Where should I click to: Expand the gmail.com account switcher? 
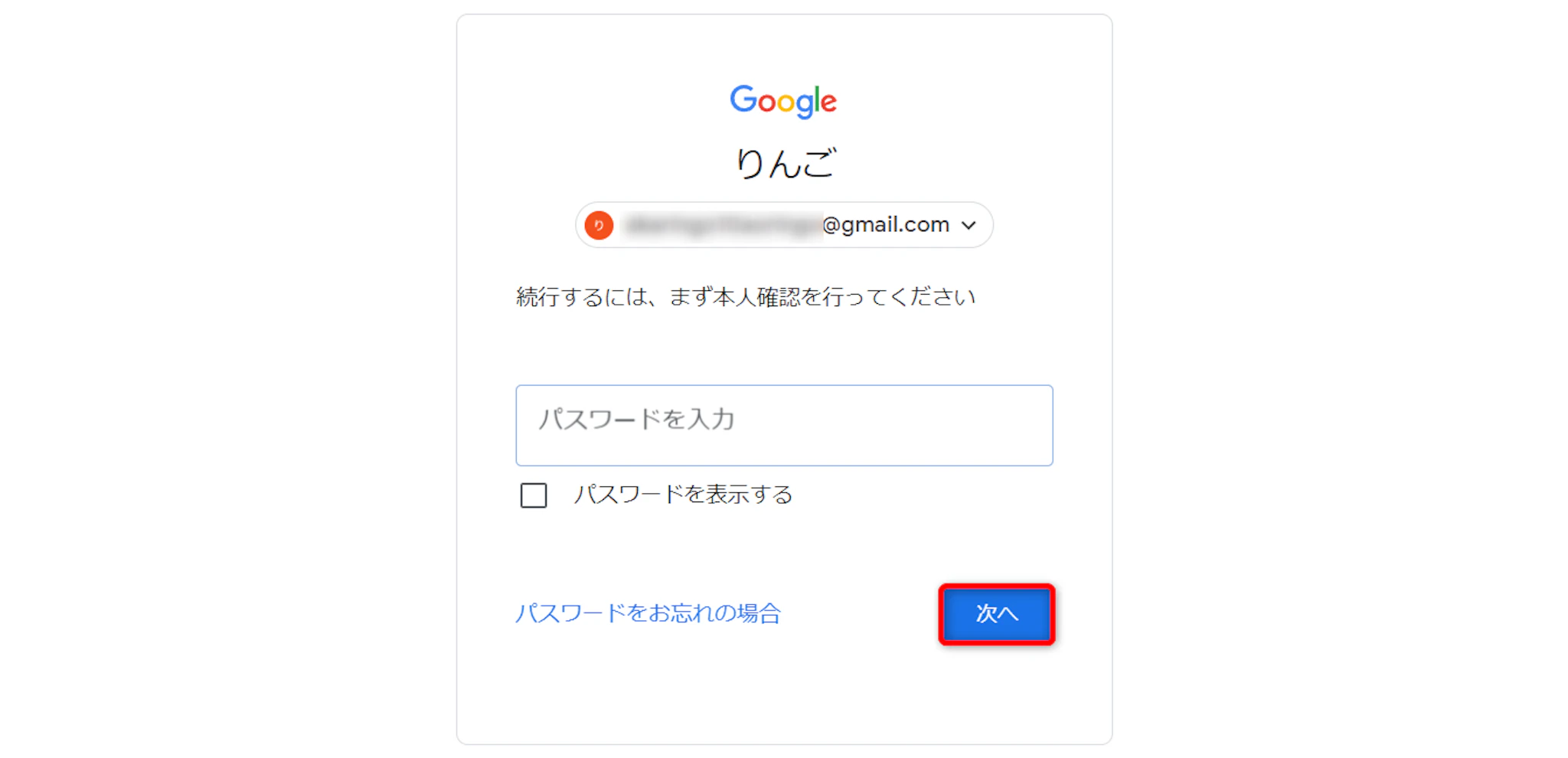coord(784,225)
